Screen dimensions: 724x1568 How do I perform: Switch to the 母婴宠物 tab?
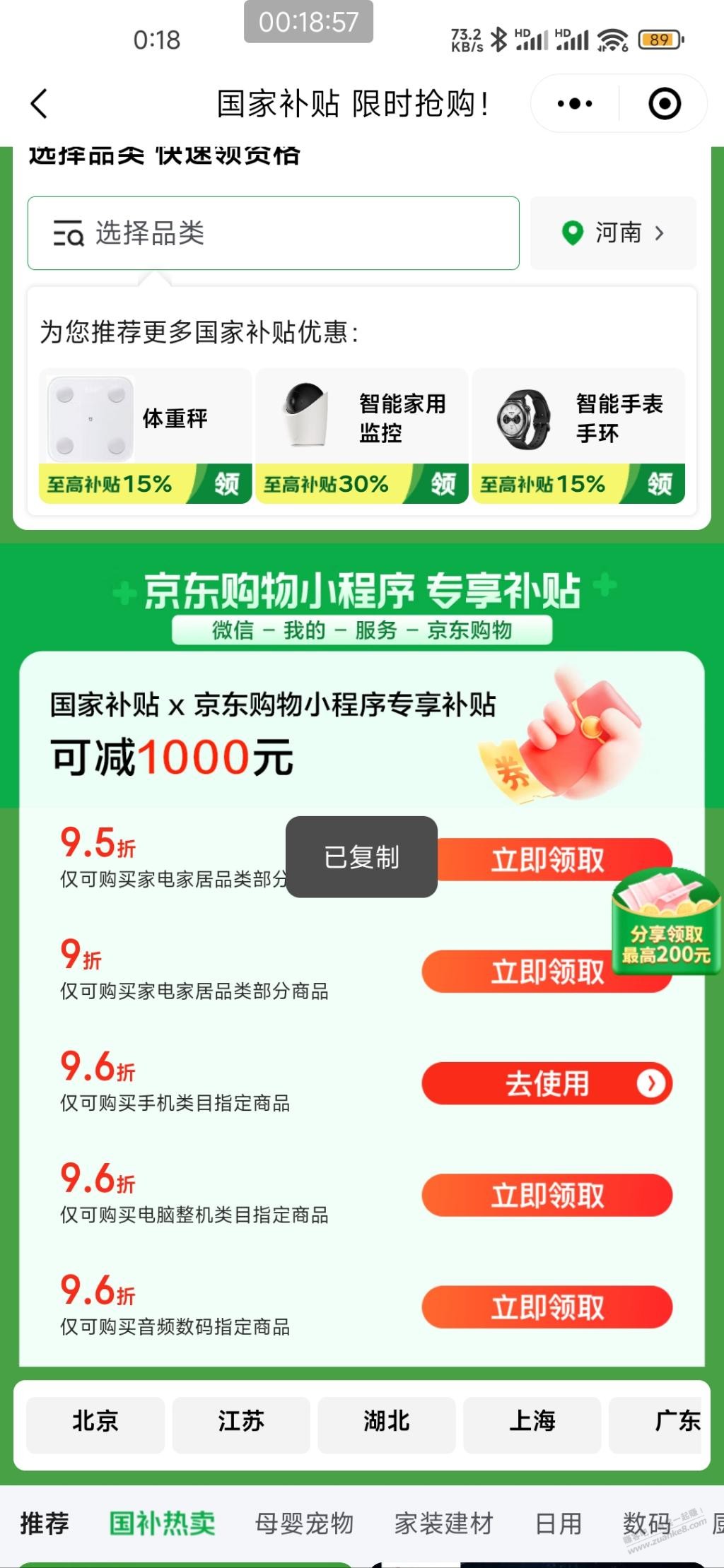pyautogui.click(x=304, y=1524)
